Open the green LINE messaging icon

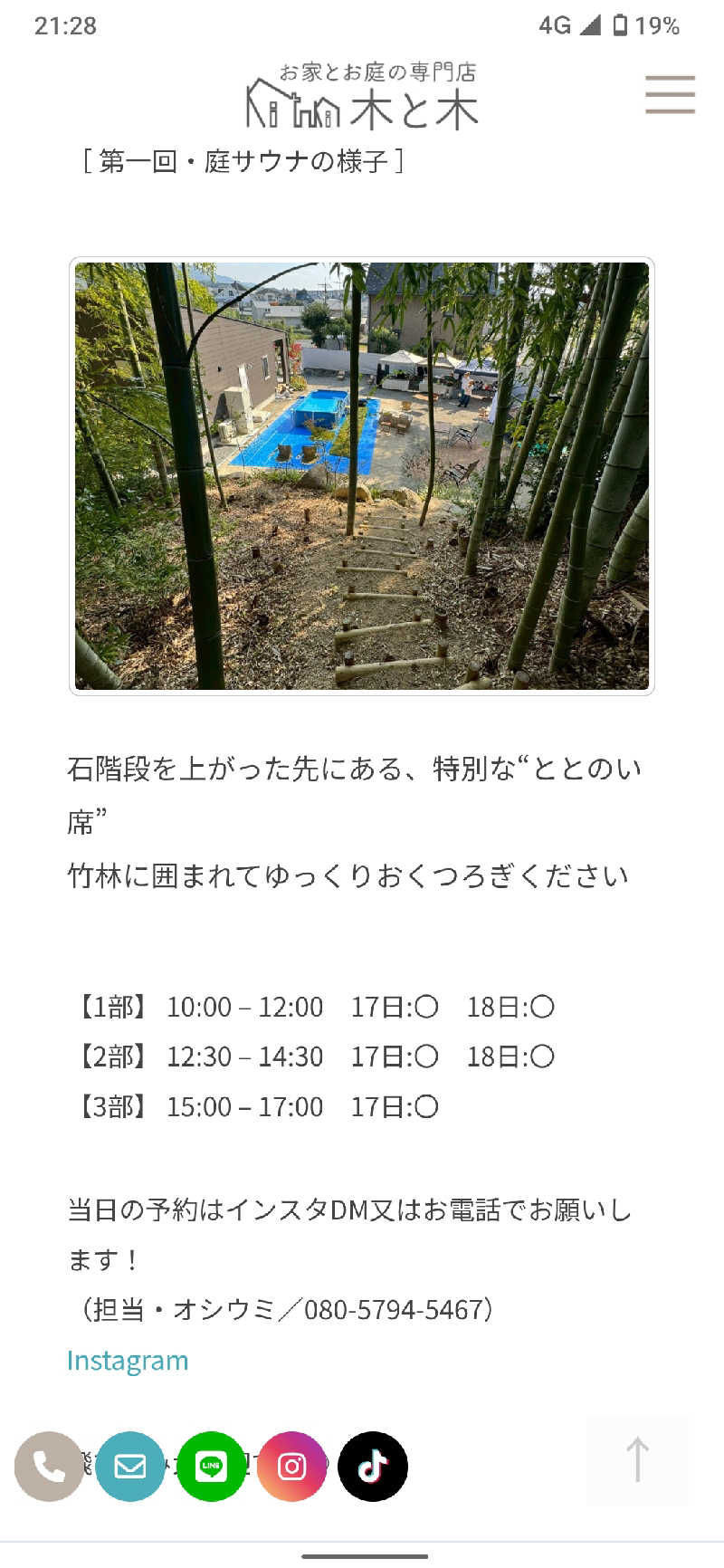pyautogui.click(x=211, y=1467)
